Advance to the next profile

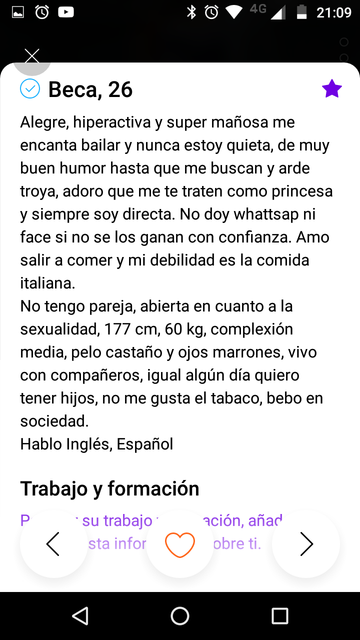point(306,544)
